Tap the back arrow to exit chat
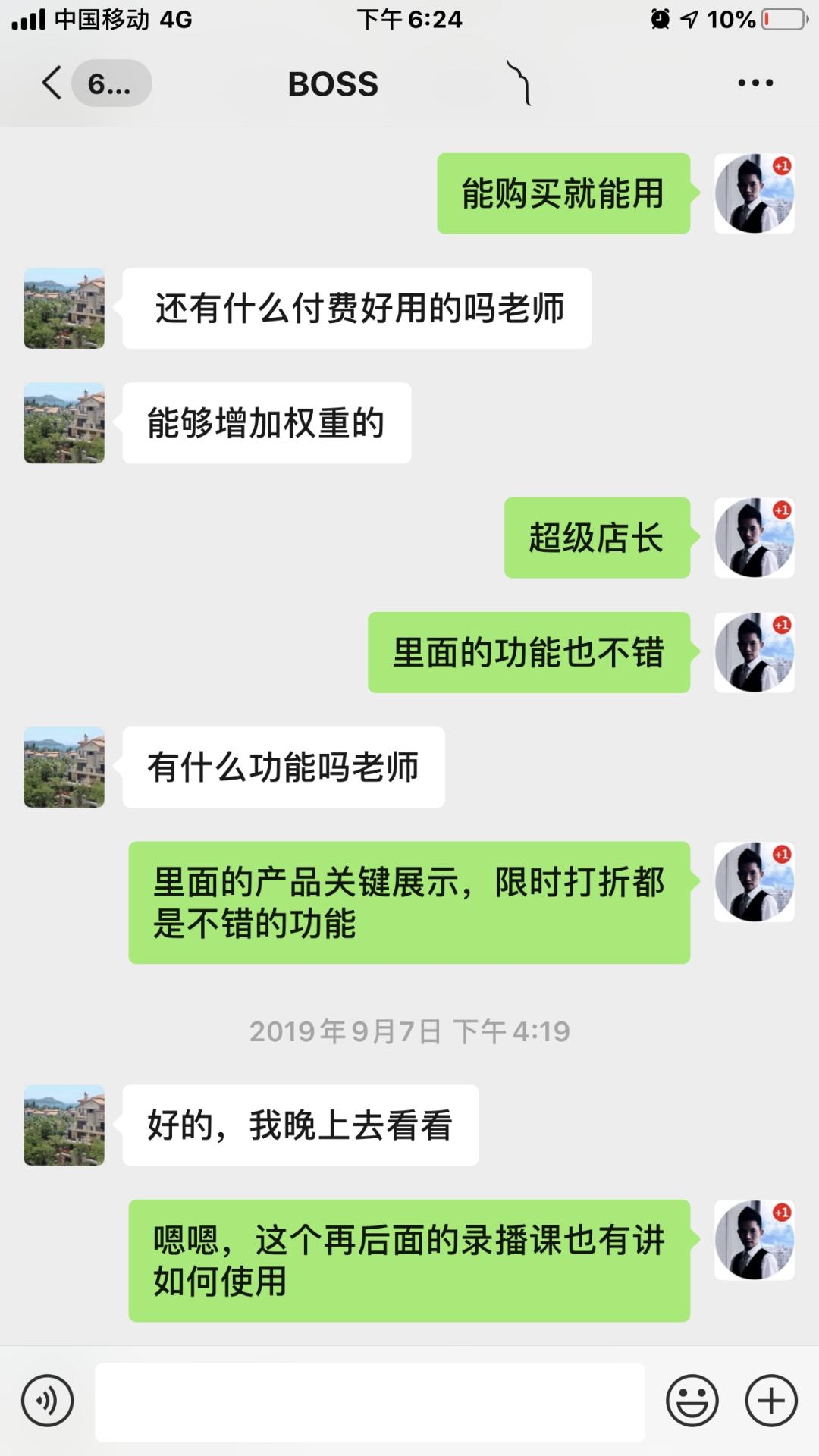819x1456 pixels. [50, 83]
